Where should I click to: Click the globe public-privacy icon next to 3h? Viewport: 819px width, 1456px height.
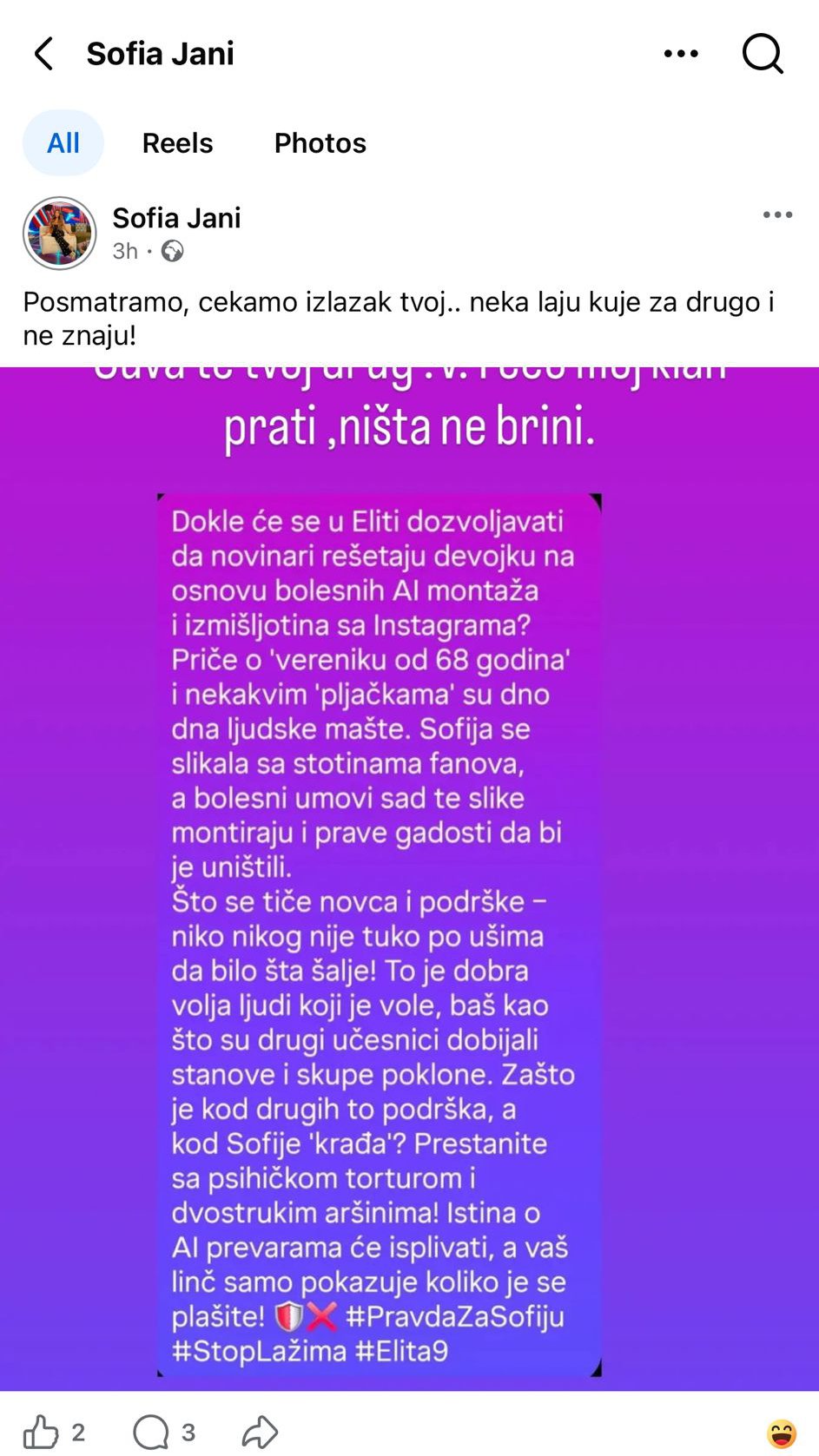pyautogui.click(x=173, y=252)
